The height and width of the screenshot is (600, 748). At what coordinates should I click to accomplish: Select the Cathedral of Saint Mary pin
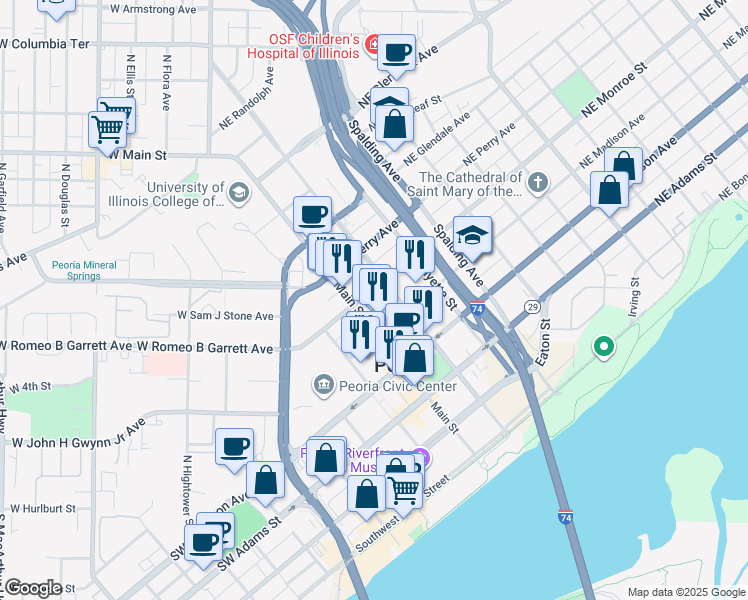[538, 183]
